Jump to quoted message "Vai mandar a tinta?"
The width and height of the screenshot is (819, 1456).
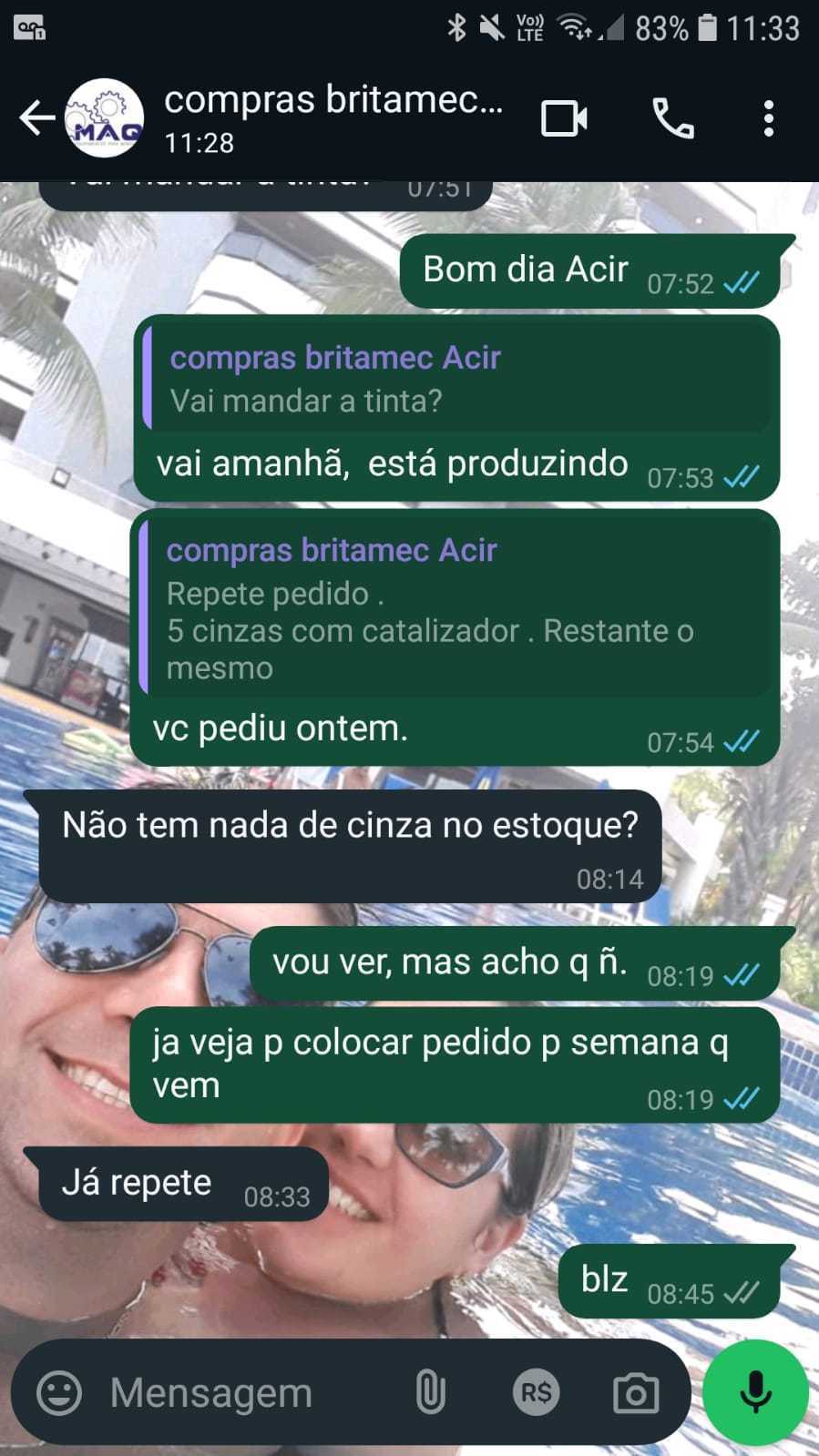coord(457,378)
